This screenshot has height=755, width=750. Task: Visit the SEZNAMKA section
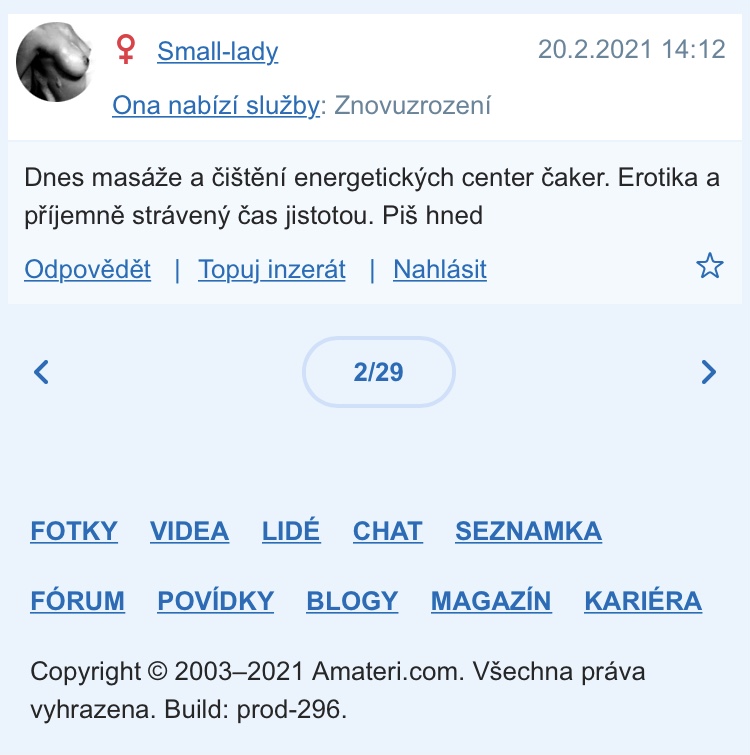click(x=528, y=531)
